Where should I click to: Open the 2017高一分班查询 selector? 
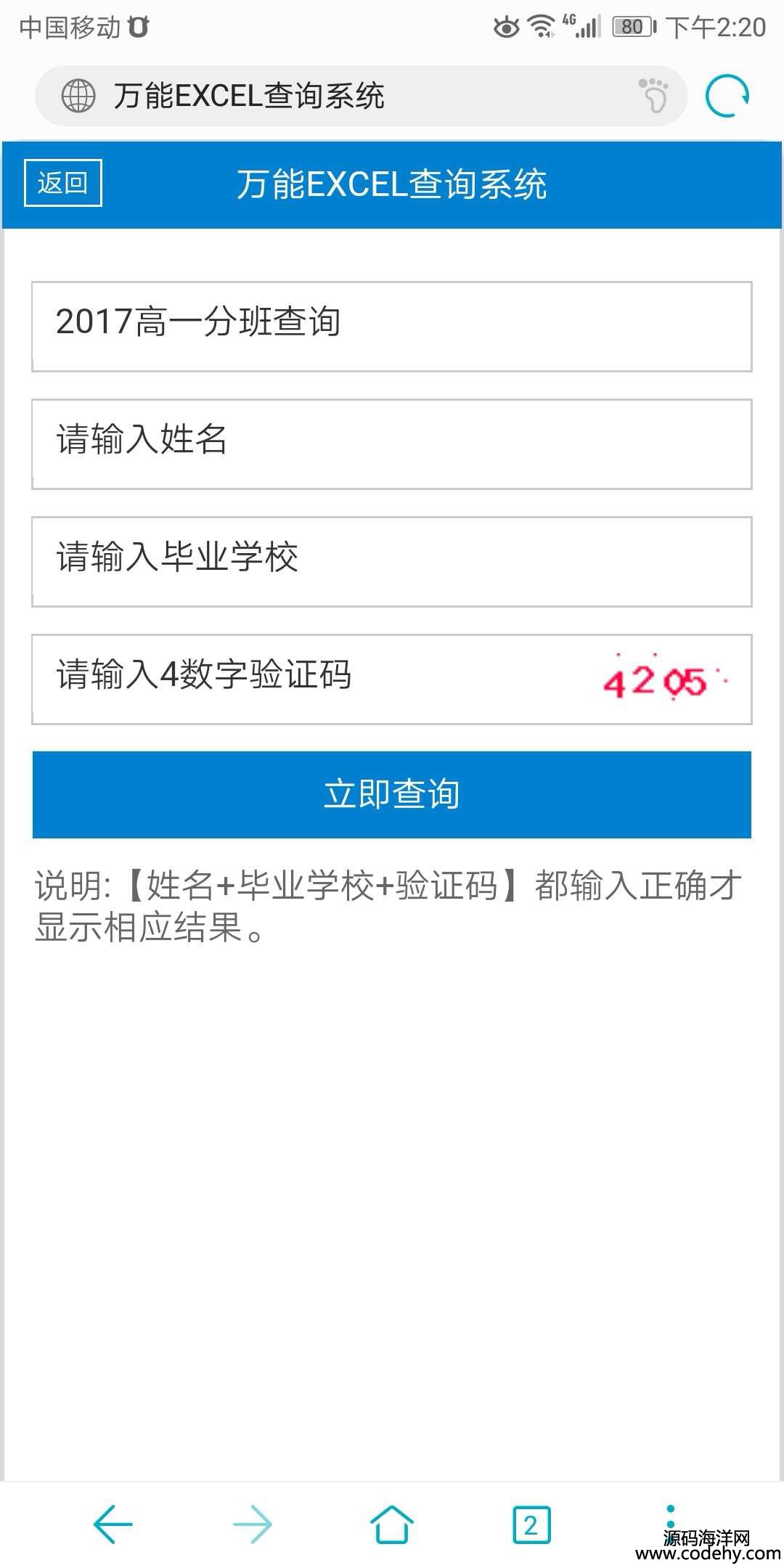click(x=392, y=327)
